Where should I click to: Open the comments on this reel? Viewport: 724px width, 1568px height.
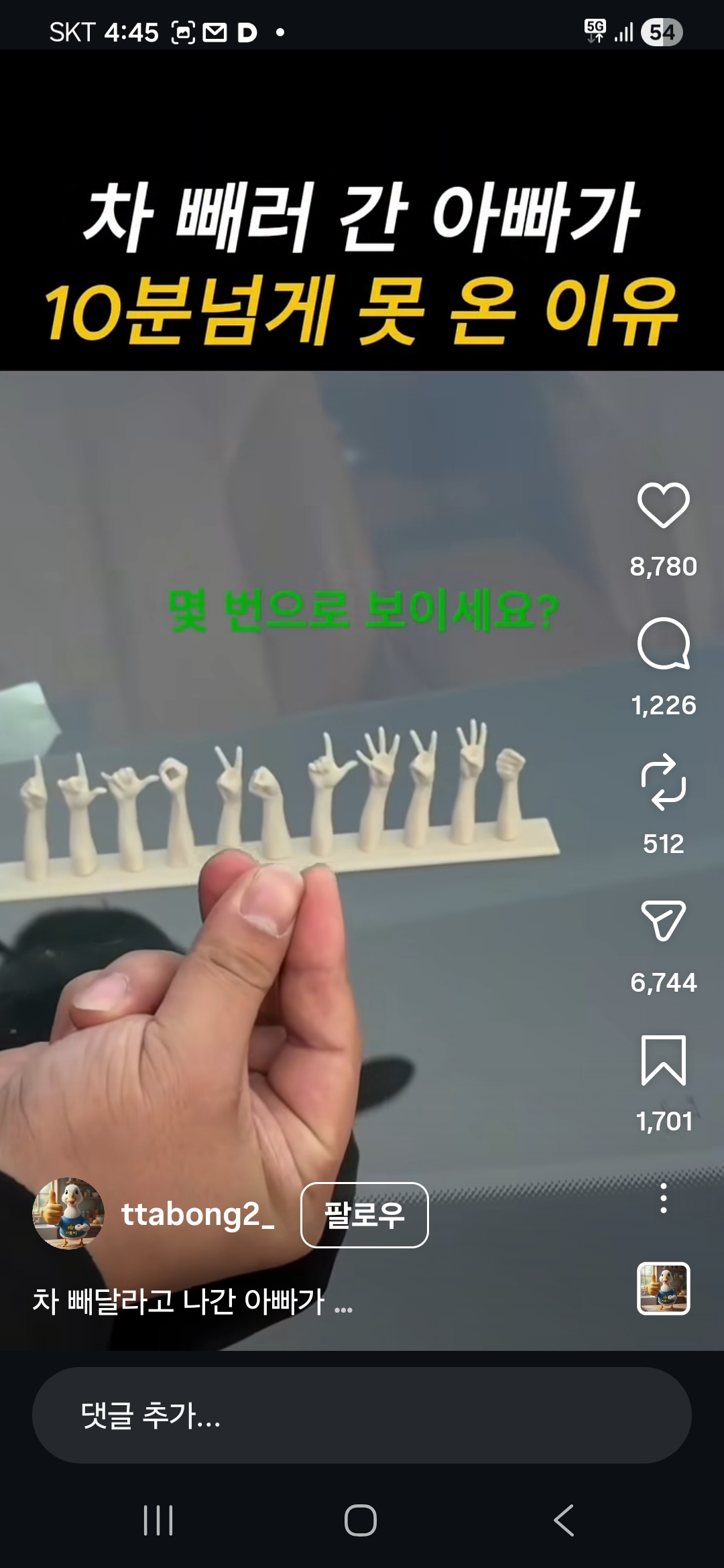click(x=663, y=643)
